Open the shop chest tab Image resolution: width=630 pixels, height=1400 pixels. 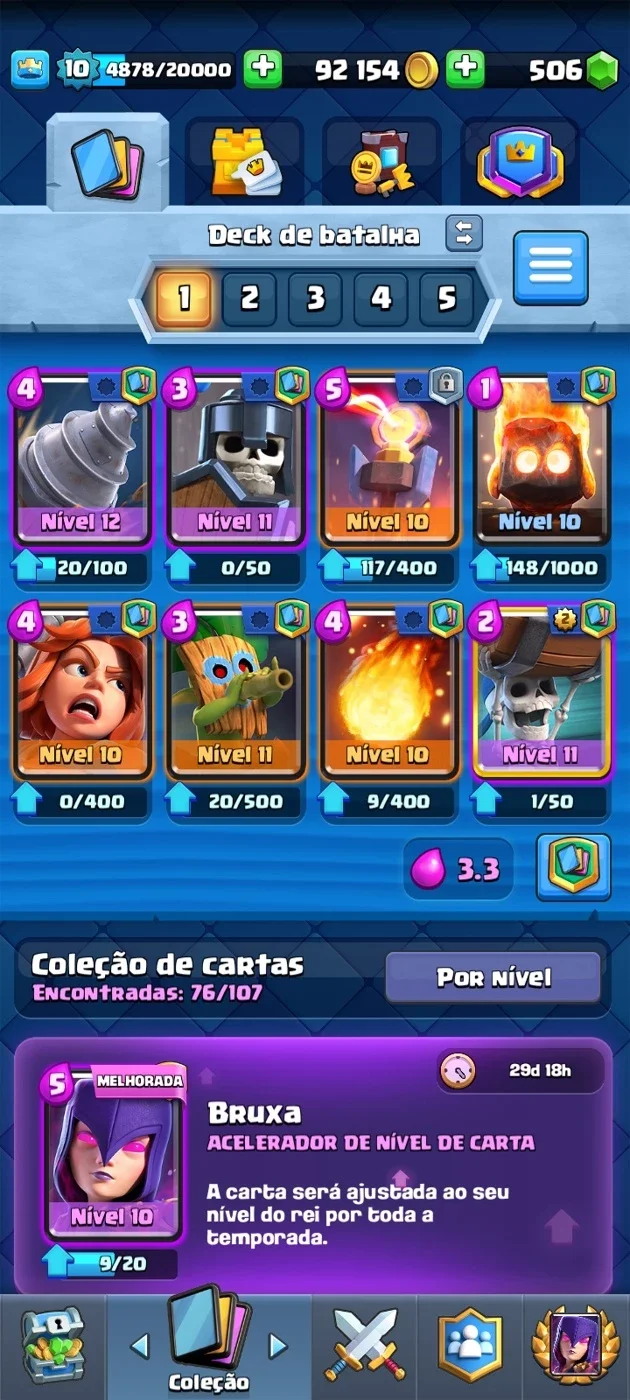click(53, 1343)
